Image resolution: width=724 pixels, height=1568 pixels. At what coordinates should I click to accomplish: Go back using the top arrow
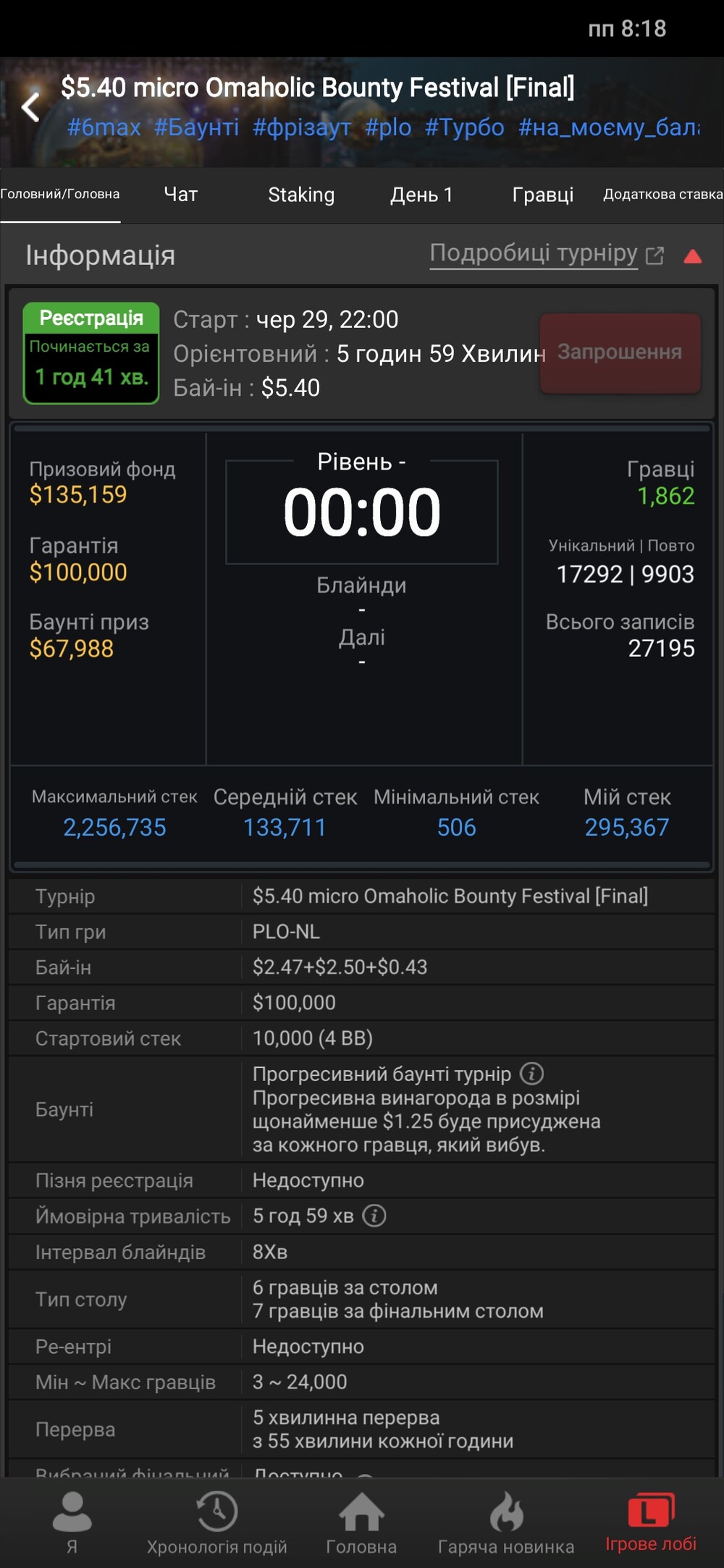(30, 107)
